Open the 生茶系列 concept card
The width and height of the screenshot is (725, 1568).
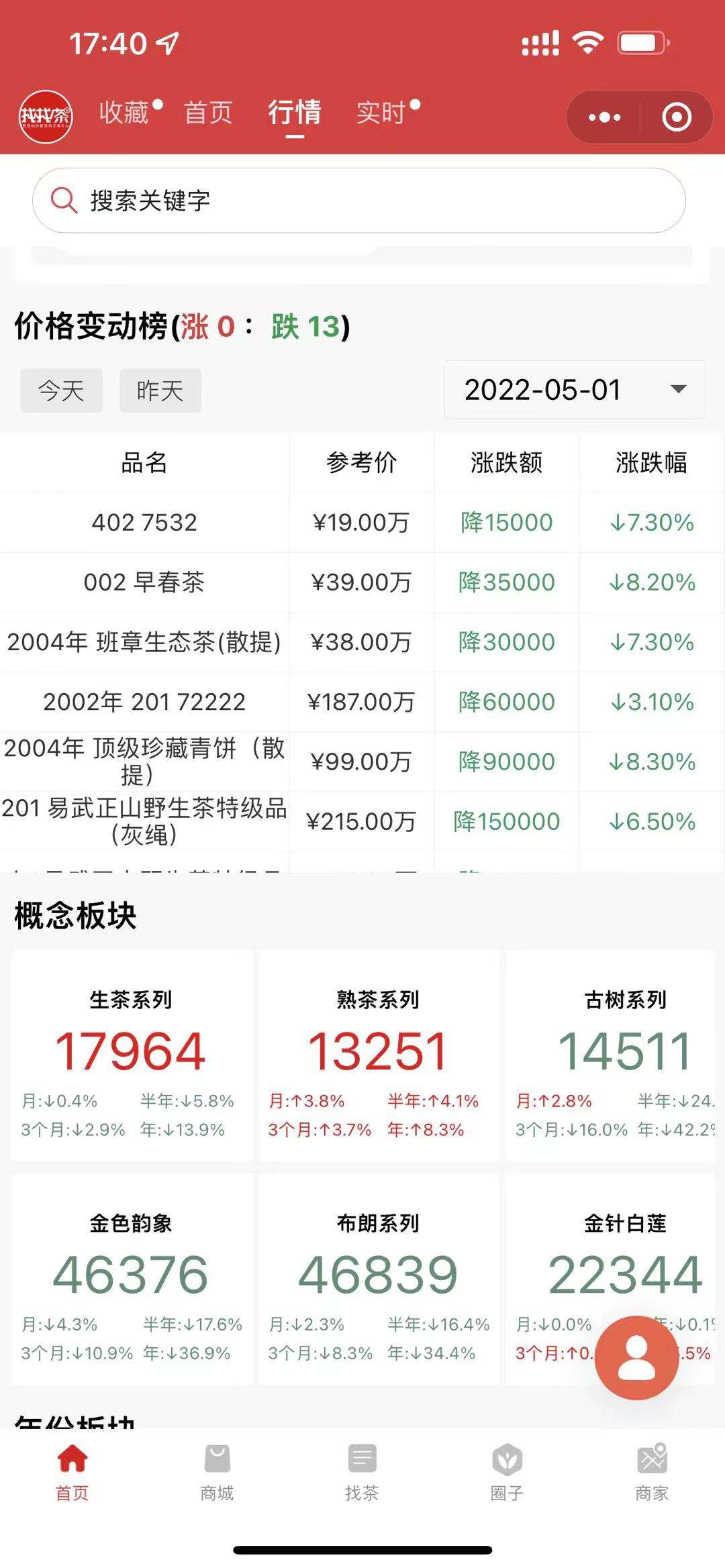click(132, 1055)
